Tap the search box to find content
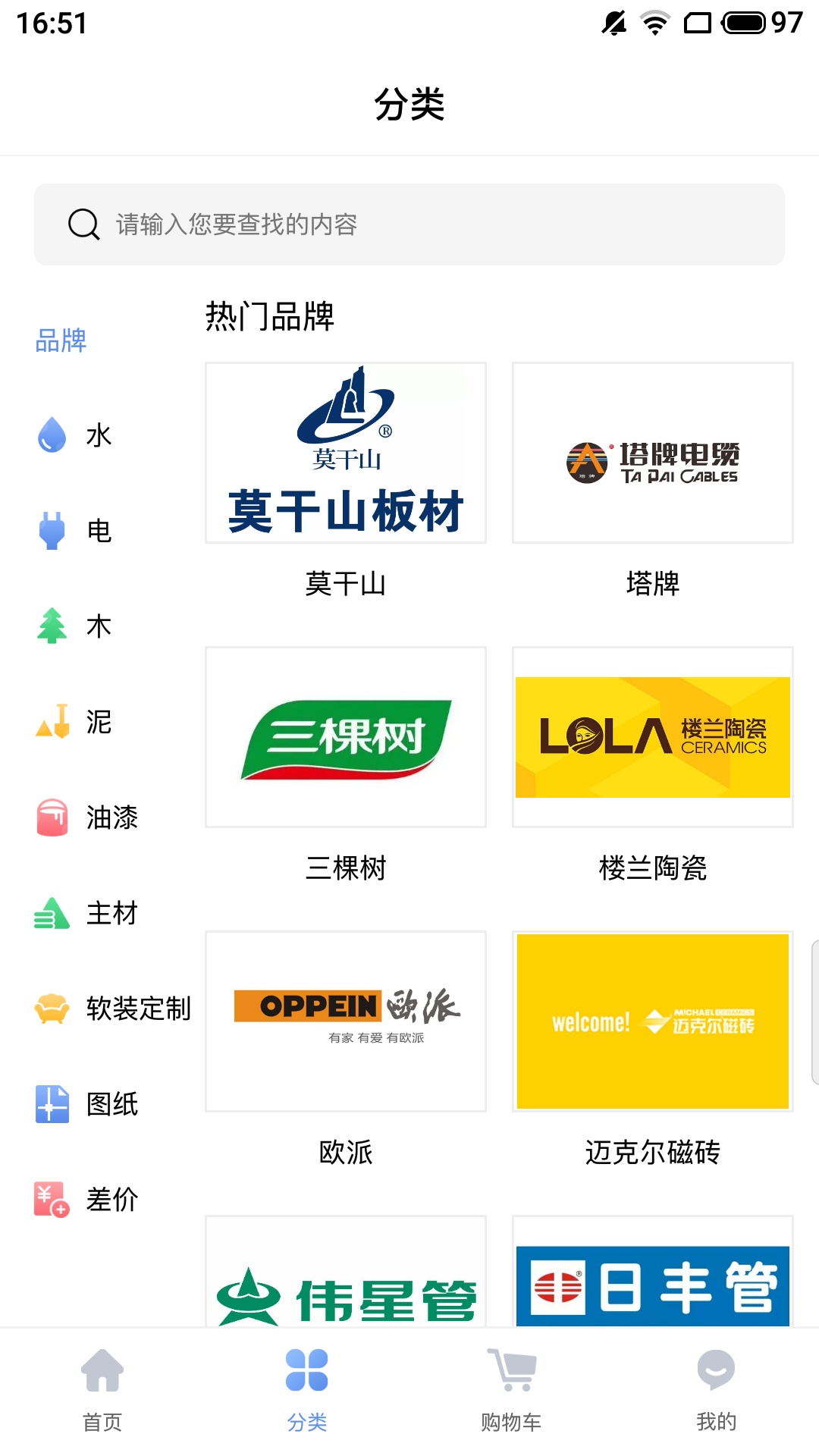819x1456 pixels. tap(409, 224)
